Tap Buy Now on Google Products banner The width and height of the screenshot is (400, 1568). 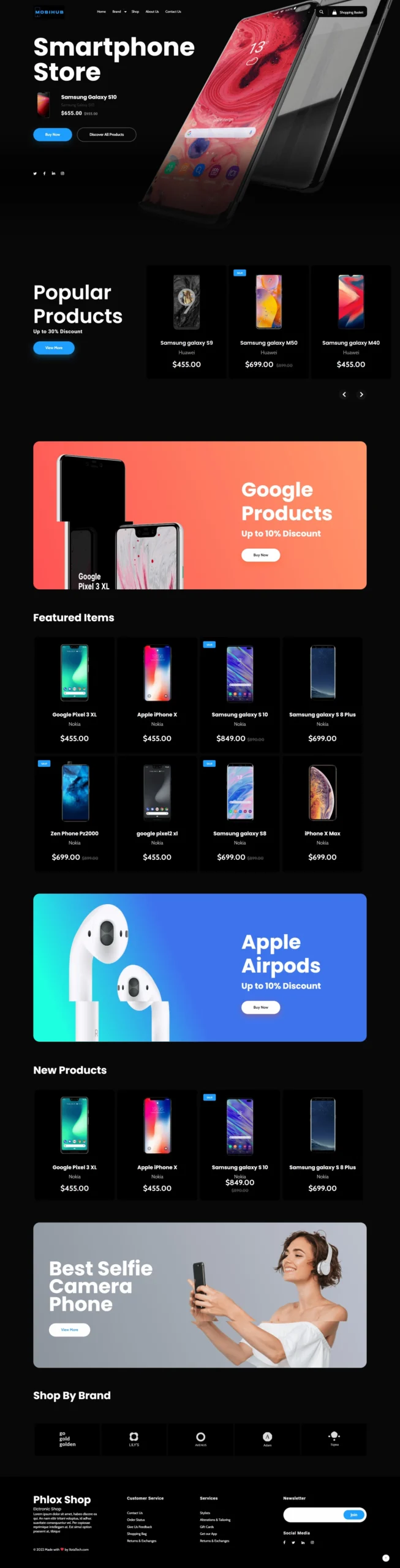[x=261, y=555]
